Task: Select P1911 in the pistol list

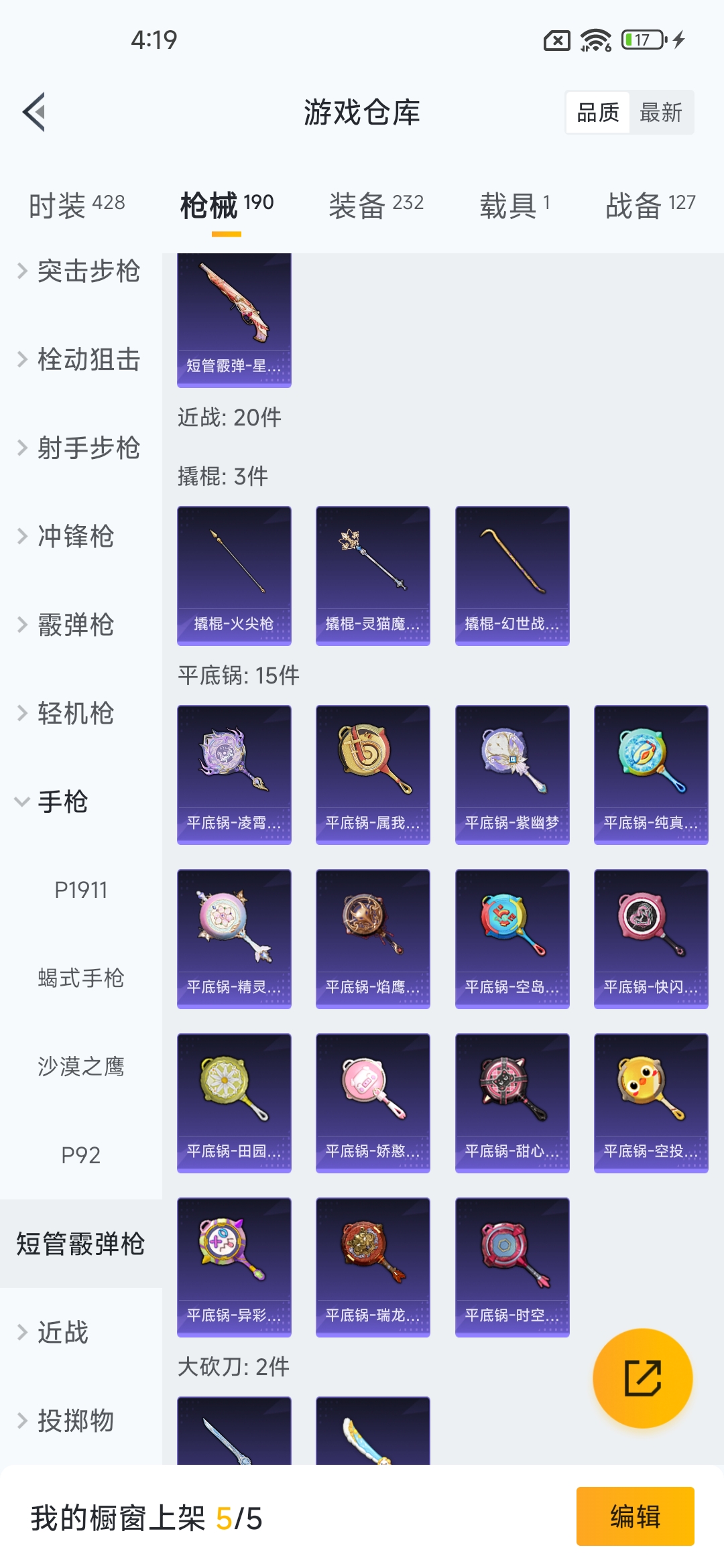Action: 80,890
